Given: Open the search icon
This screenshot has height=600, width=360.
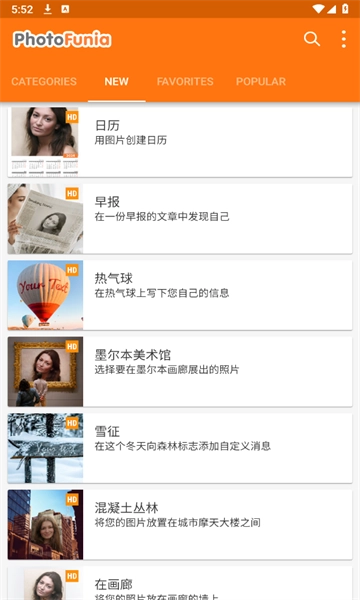Looking at the screenshot, I should pos(312,39).
